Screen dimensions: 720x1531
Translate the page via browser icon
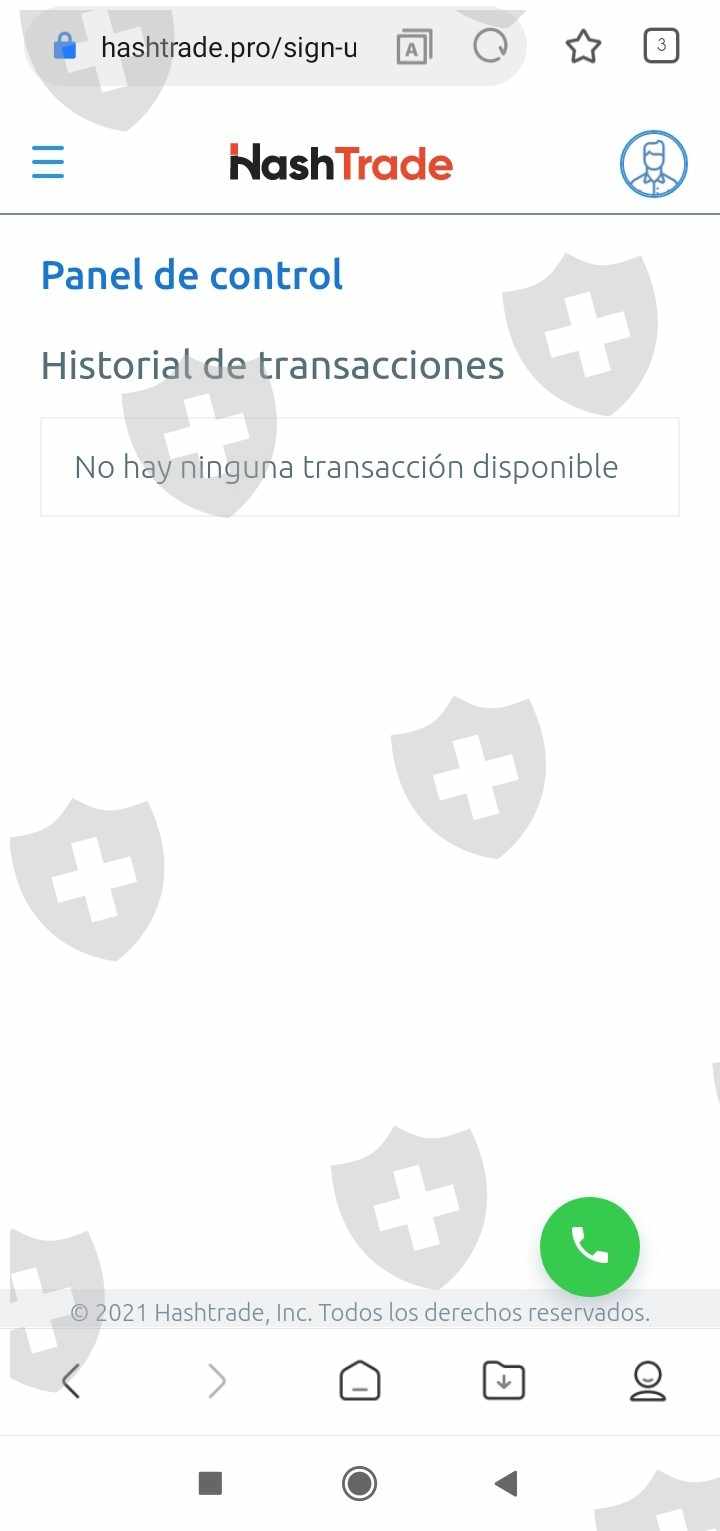pyautogui.click(x=414, y=47)
